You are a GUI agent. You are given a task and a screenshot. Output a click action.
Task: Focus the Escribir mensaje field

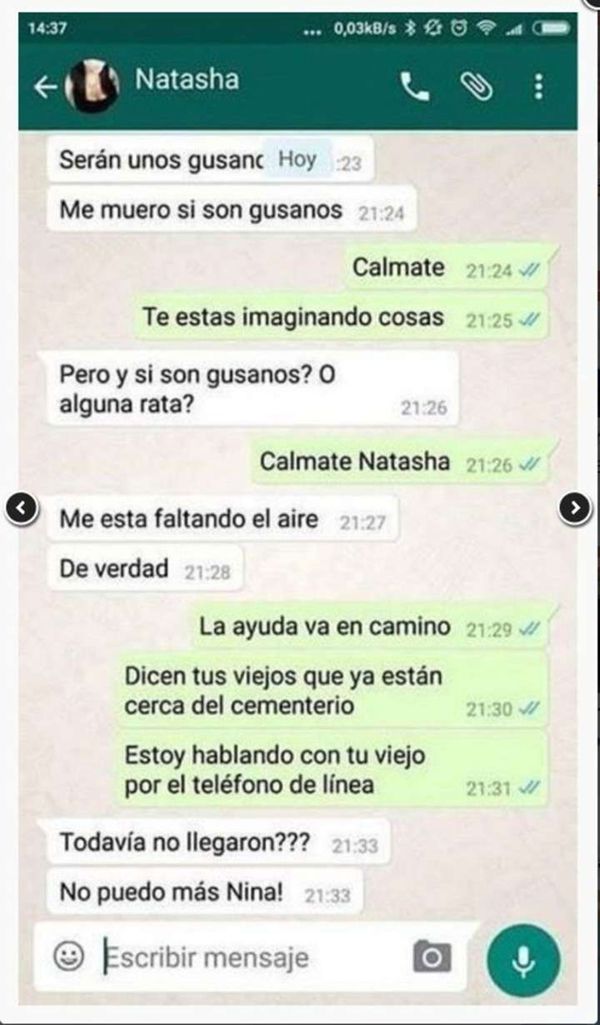pyautogui.click(x=240, y=958)
